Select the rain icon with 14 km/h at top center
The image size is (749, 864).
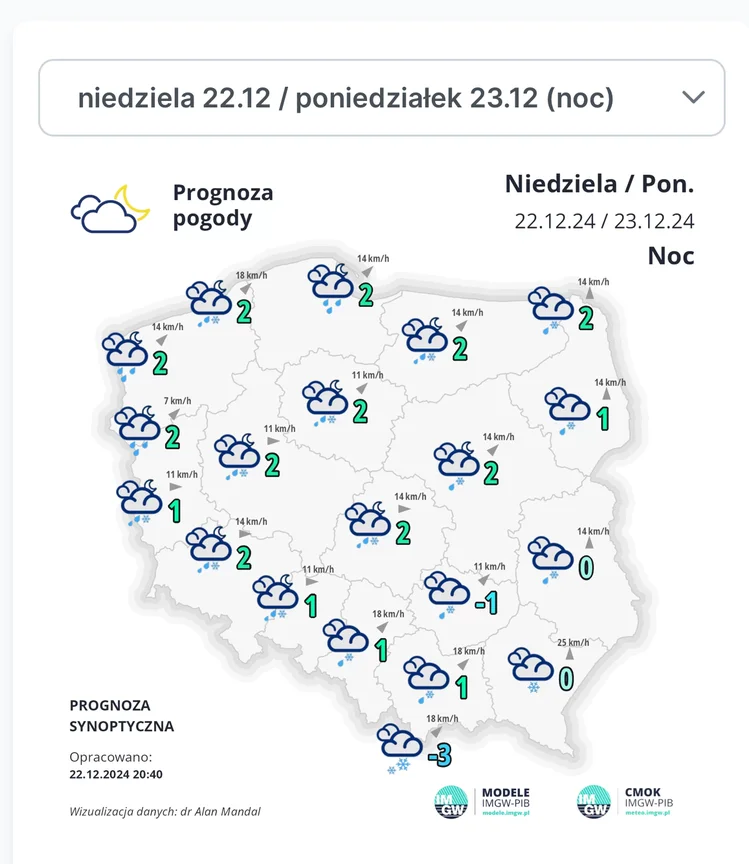pos(330,288)
